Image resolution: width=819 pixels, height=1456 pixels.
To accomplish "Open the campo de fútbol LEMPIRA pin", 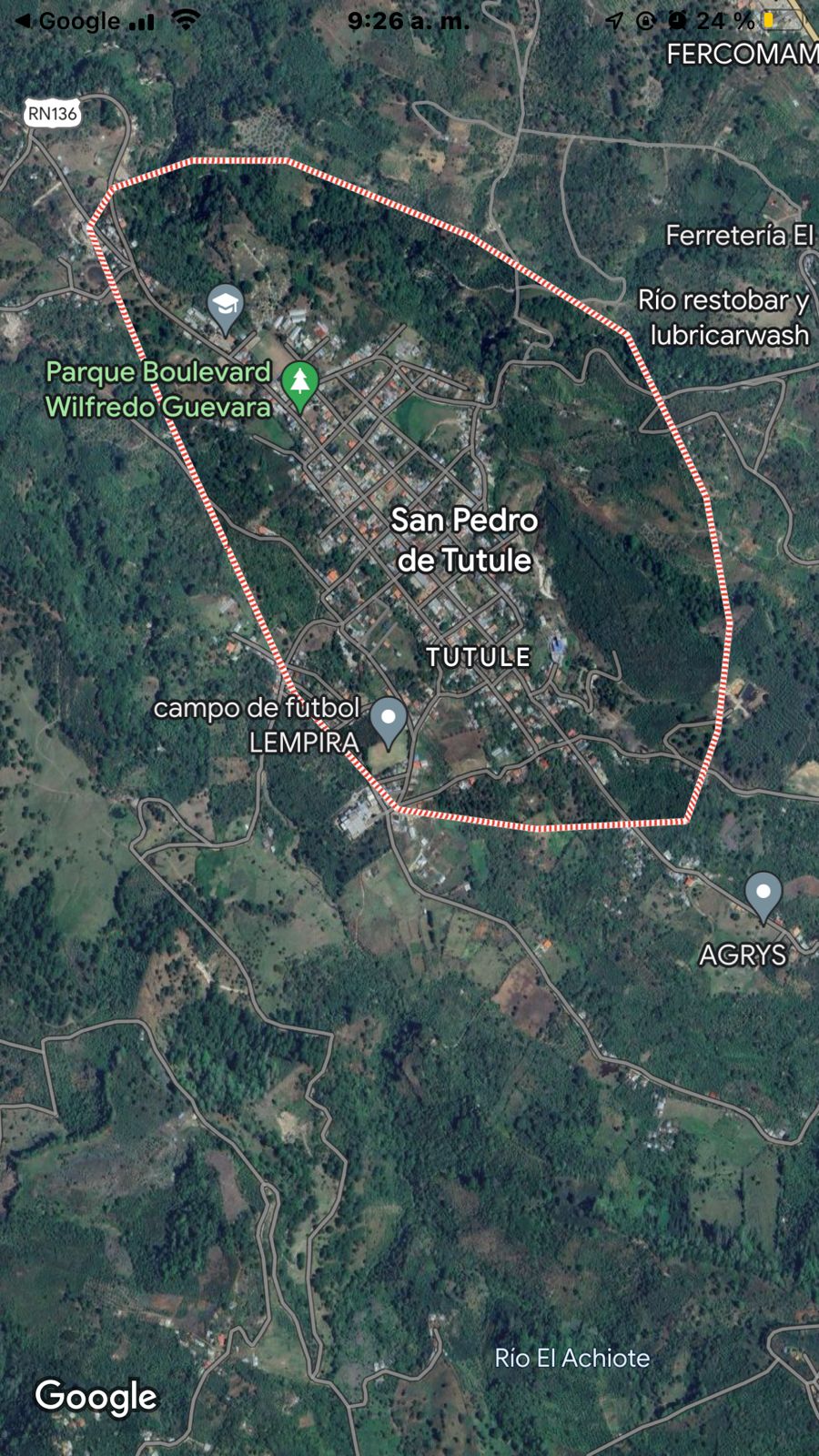I will click(x=389, y=719).
